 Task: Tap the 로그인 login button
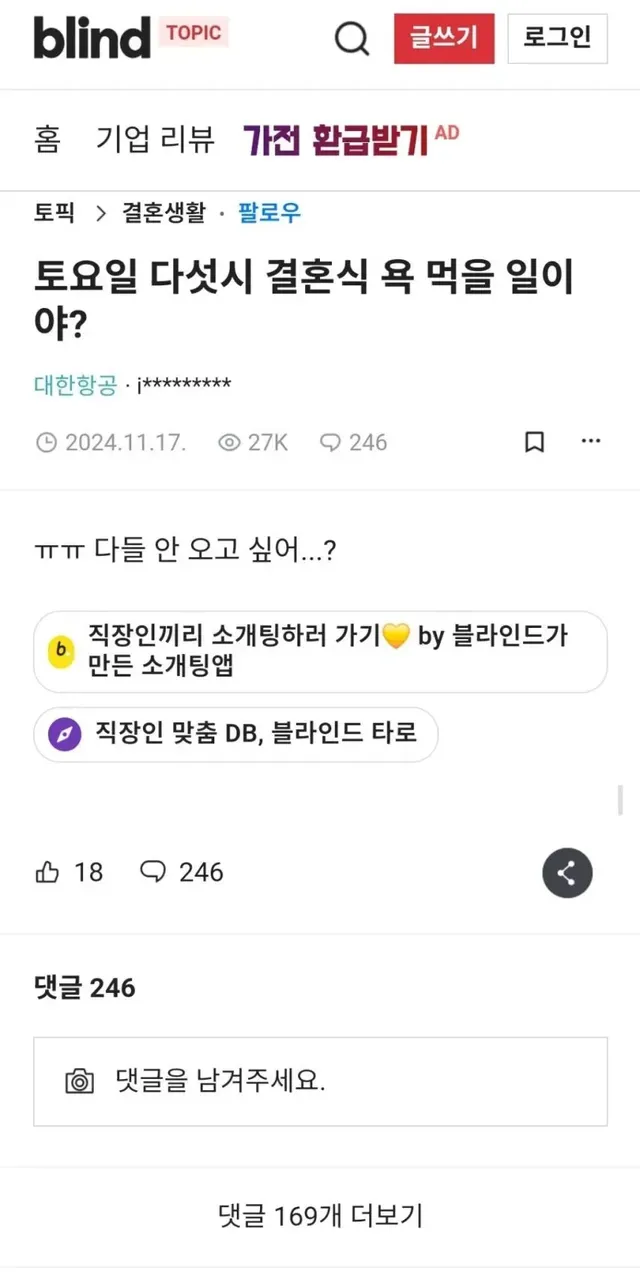click(x=557, y=39)
